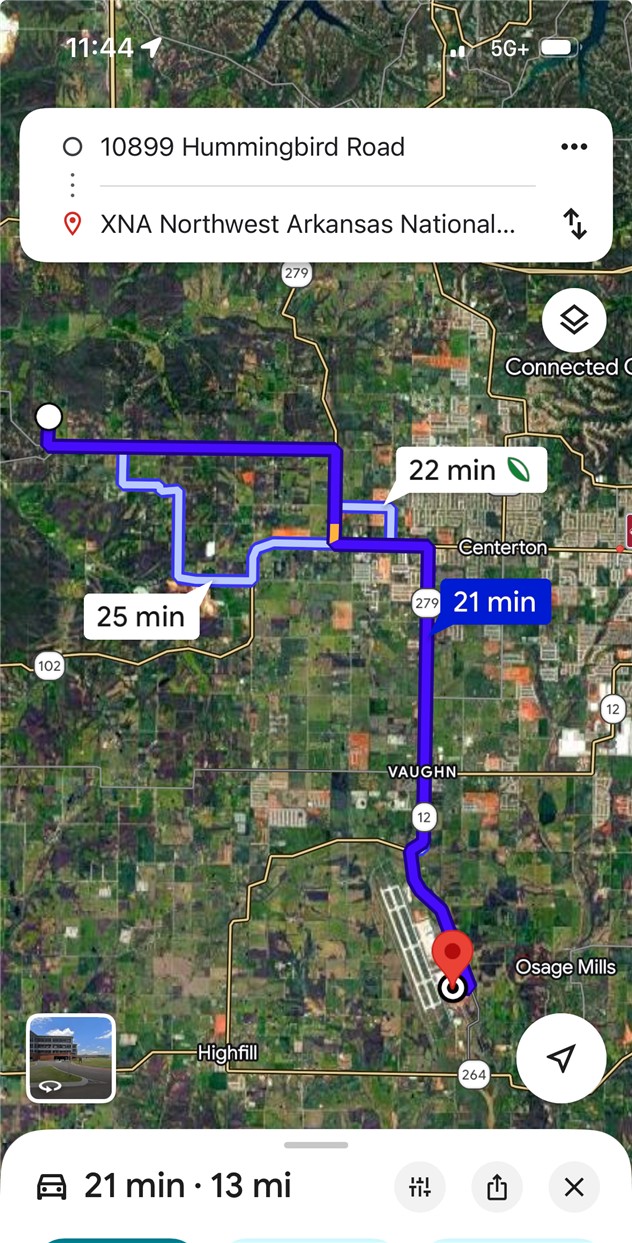Close the directions panel
632x1243 pixels.
574,1187
